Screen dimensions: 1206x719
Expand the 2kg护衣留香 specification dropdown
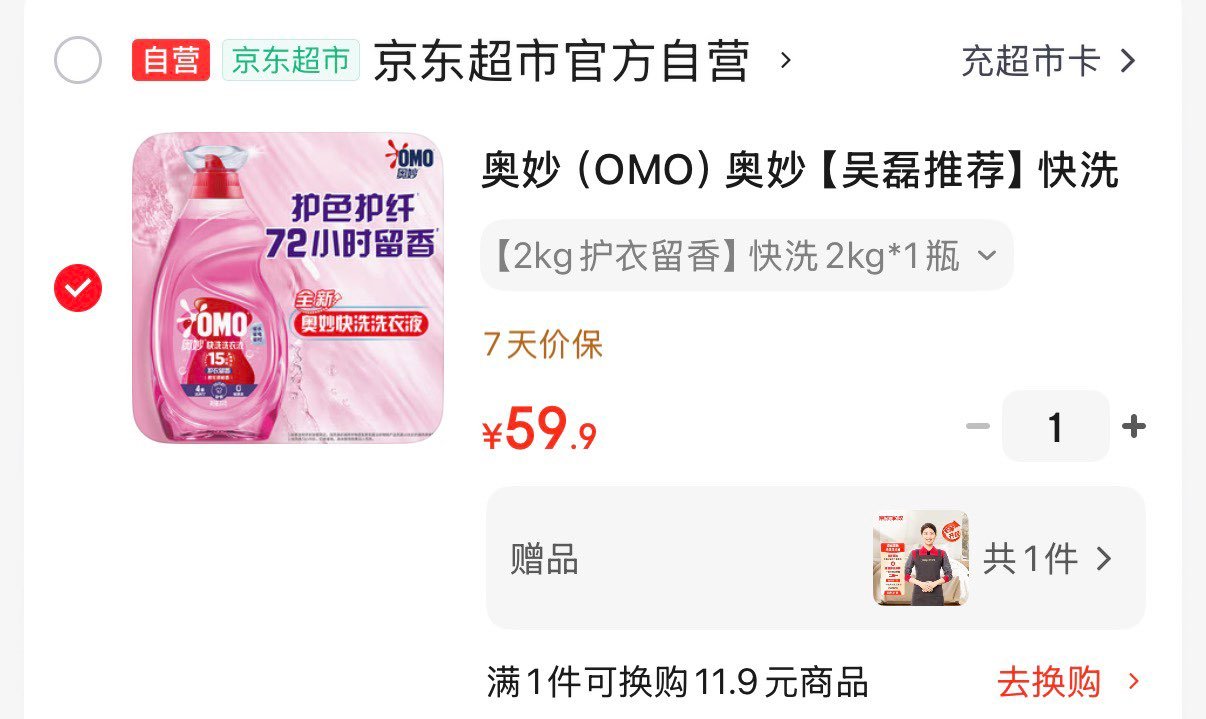point(746,256)
